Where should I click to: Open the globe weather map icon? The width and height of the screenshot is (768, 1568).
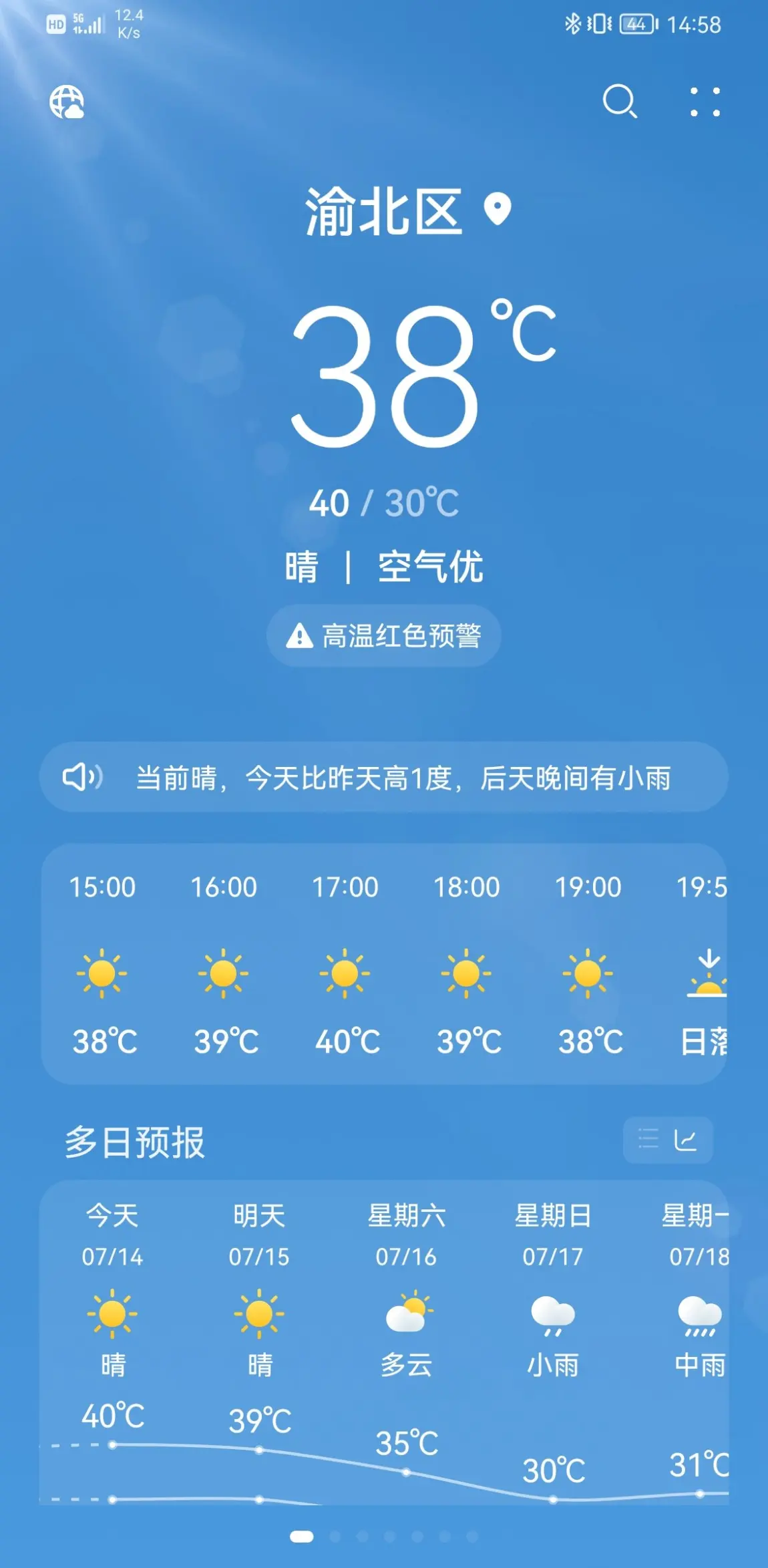point(67,102)
